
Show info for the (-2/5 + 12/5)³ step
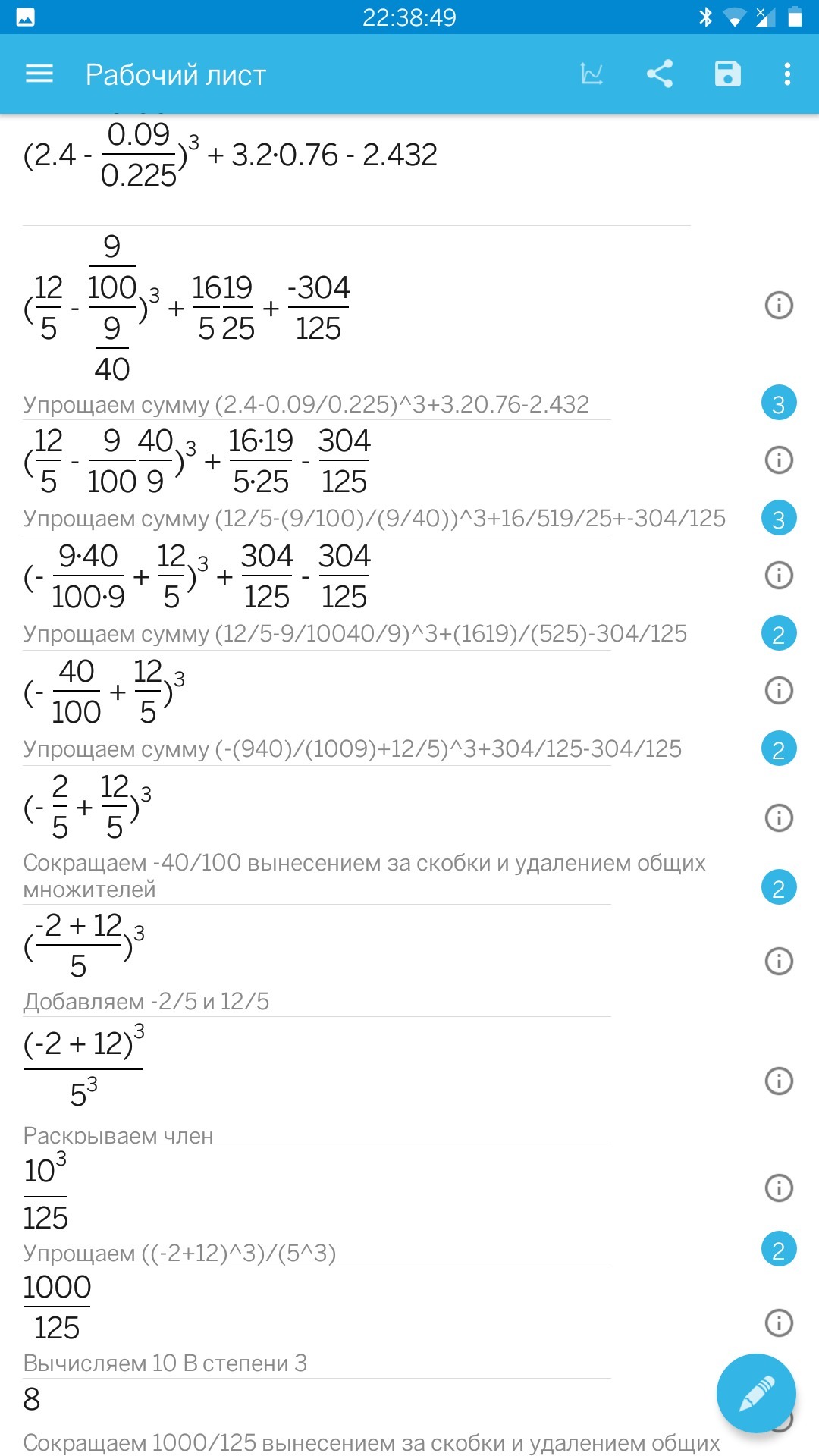(779, 817)
